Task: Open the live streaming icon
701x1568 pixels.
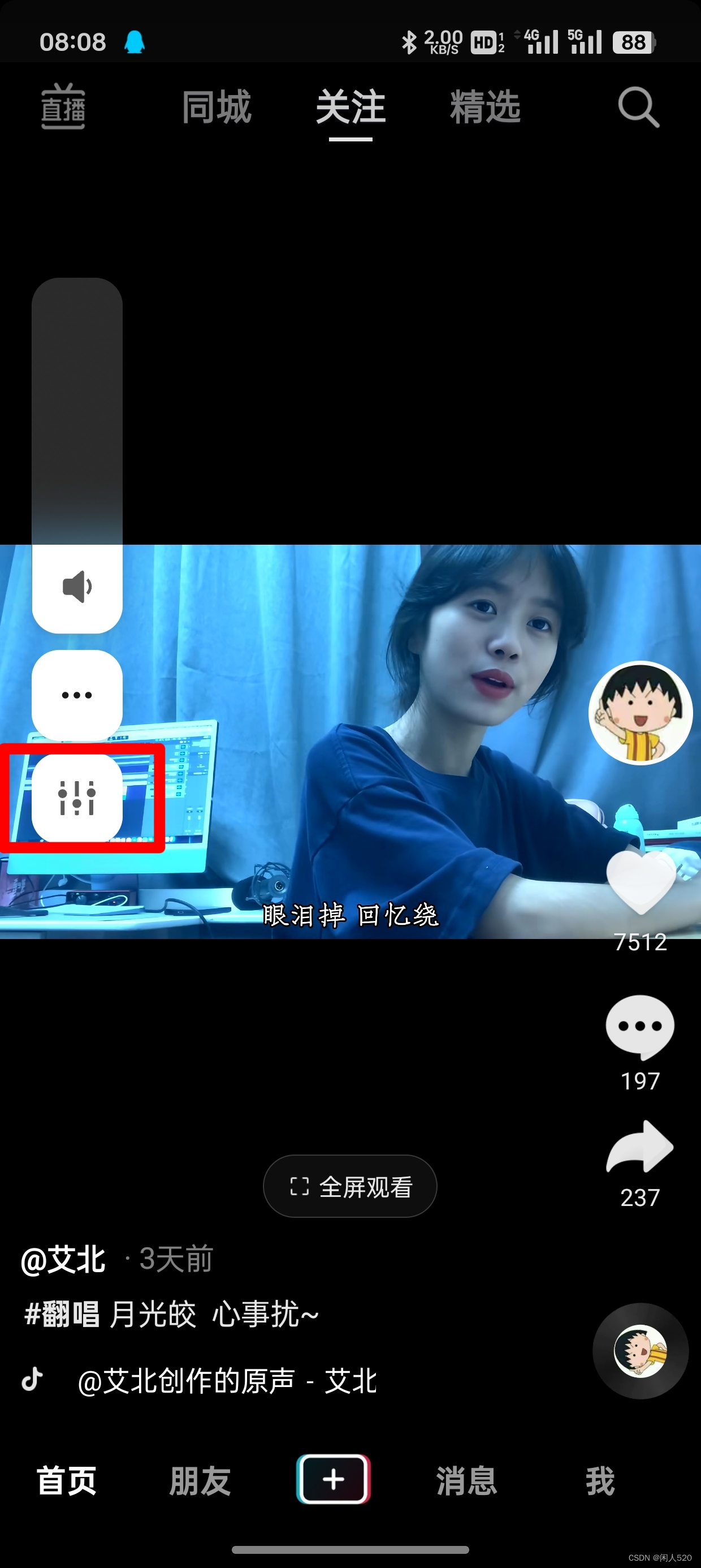Action: tap(63, 107)
